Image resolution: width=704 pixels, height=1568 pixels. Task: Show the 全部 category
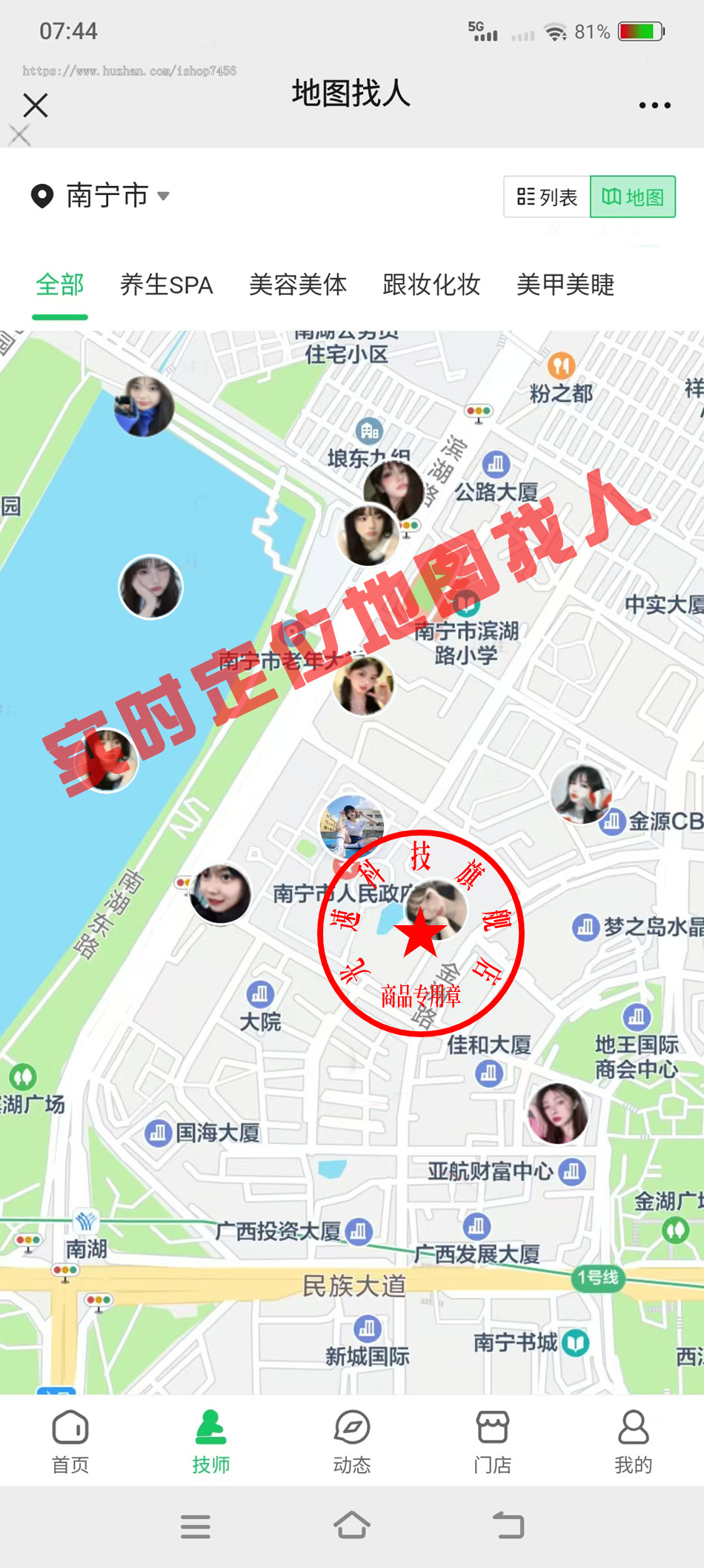point(60,285)
